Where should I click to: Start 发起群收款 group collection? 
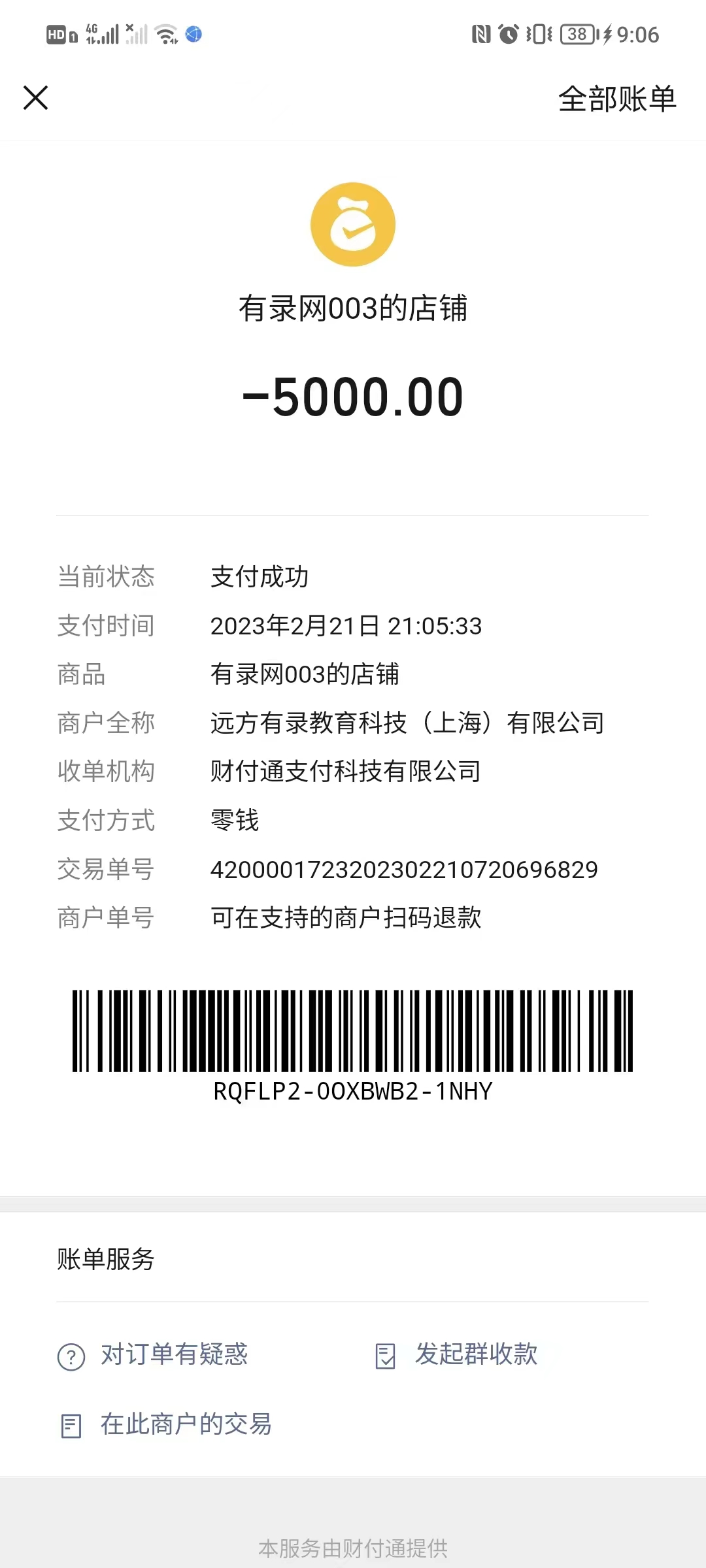458,1354
